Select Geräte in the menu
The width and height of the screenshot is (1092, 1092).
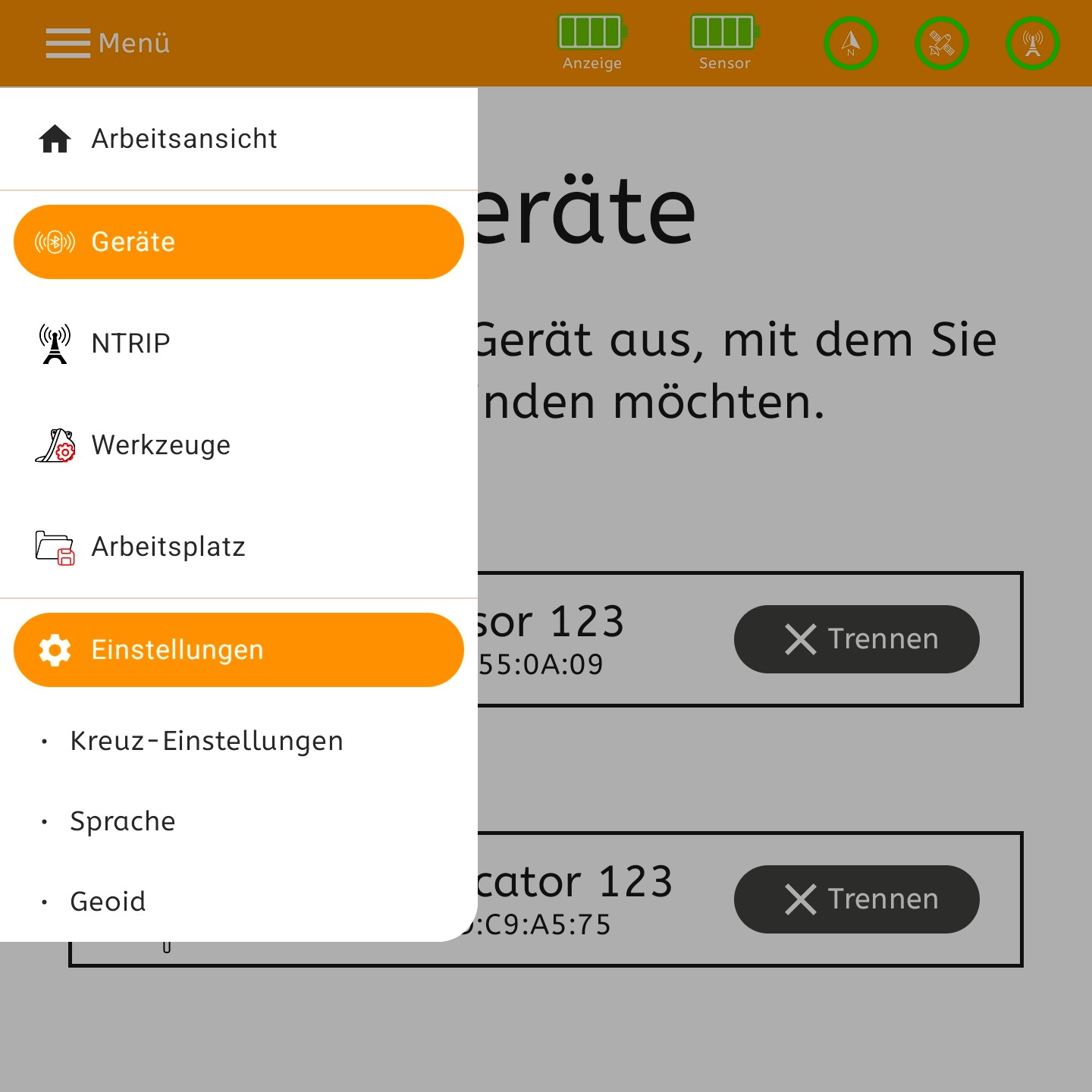coord(238,242)
